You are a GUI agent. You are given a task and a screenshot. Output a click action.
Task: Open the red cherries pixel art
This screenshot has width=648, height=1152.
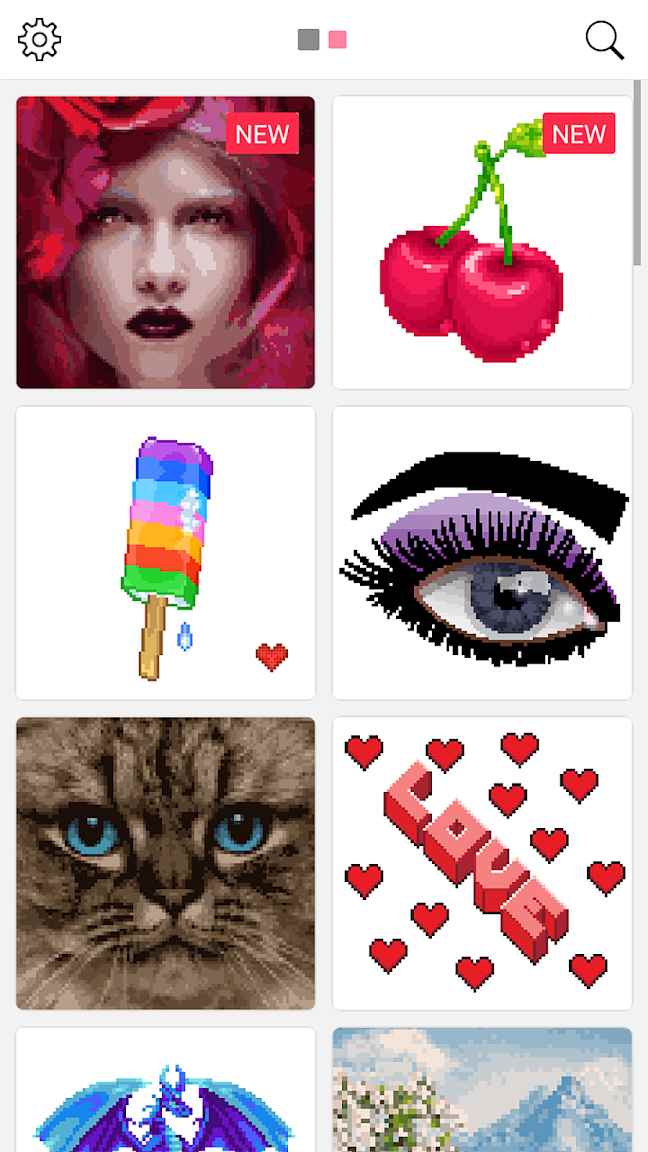(482, 242)
